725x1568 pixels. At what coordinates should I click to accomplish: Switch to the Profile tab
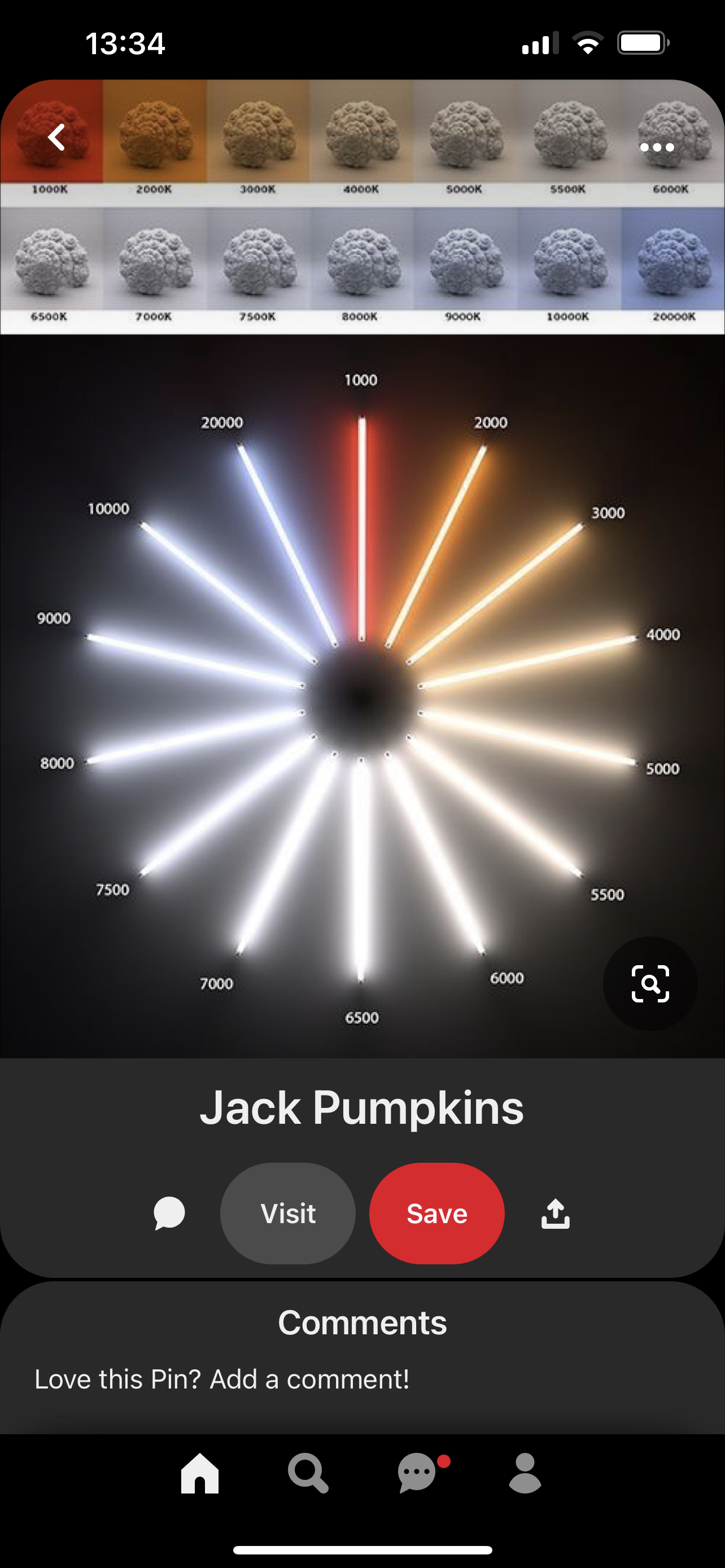click(525, 1473)
